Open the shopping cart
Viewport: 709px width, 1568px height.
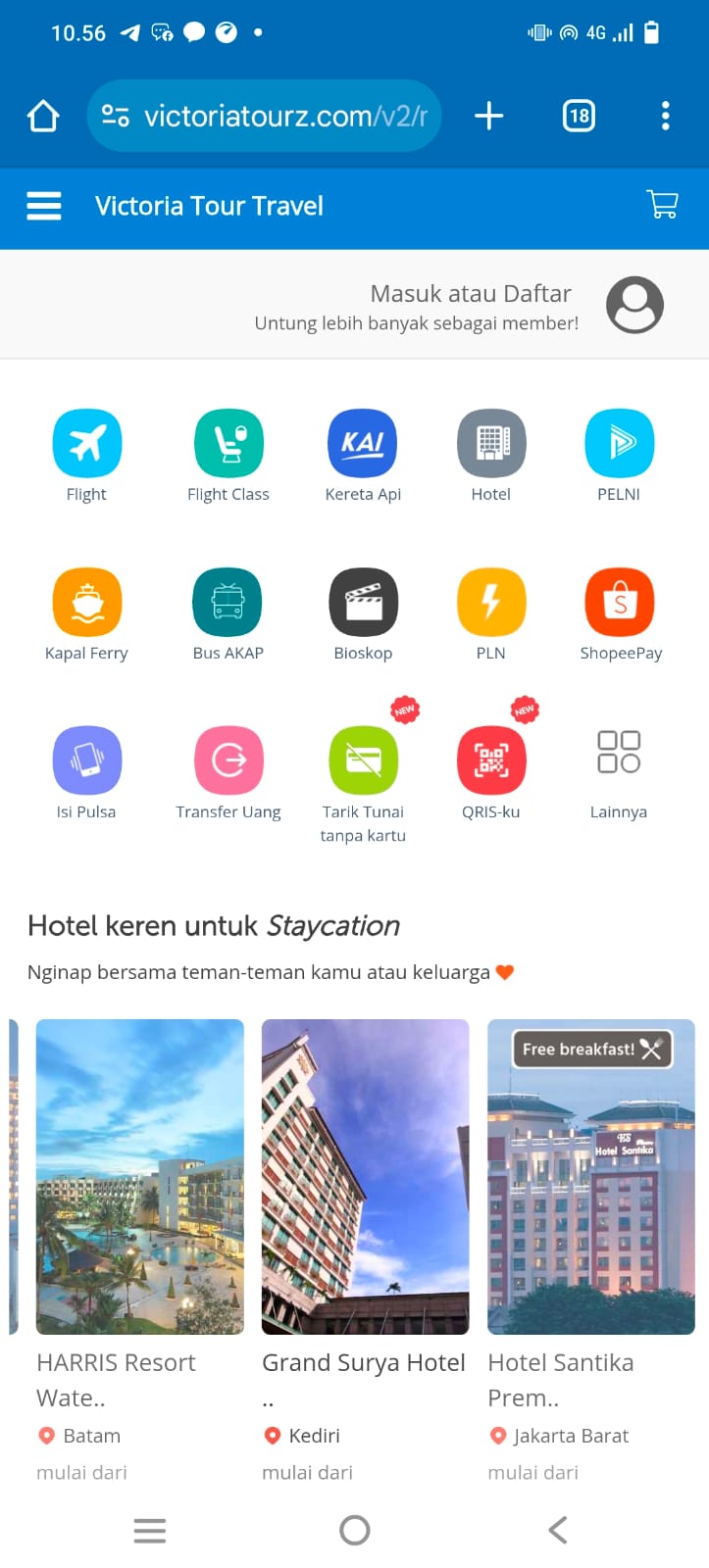click(663, 204)
